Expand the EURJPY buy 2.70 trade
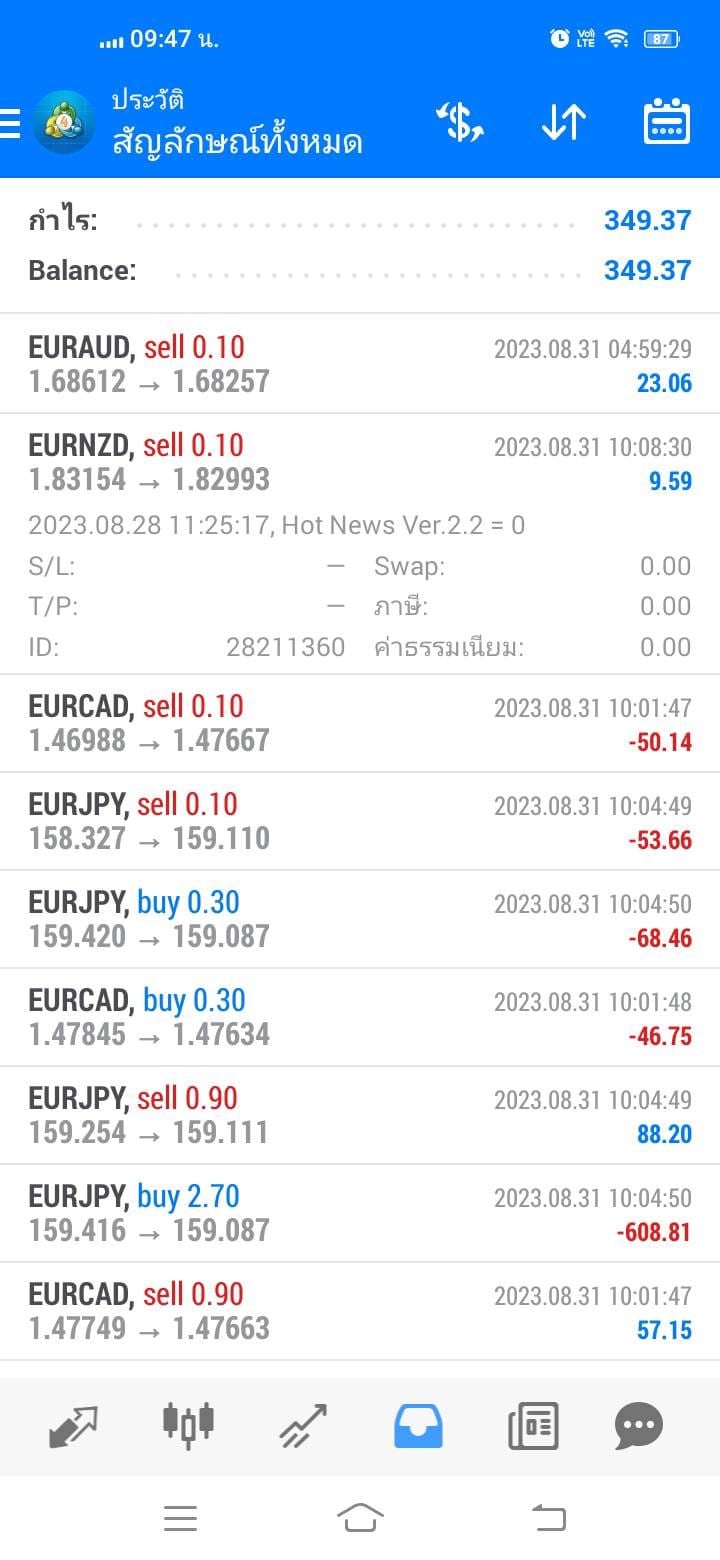Screen dimensions: 720x1560 [360, 1213]
